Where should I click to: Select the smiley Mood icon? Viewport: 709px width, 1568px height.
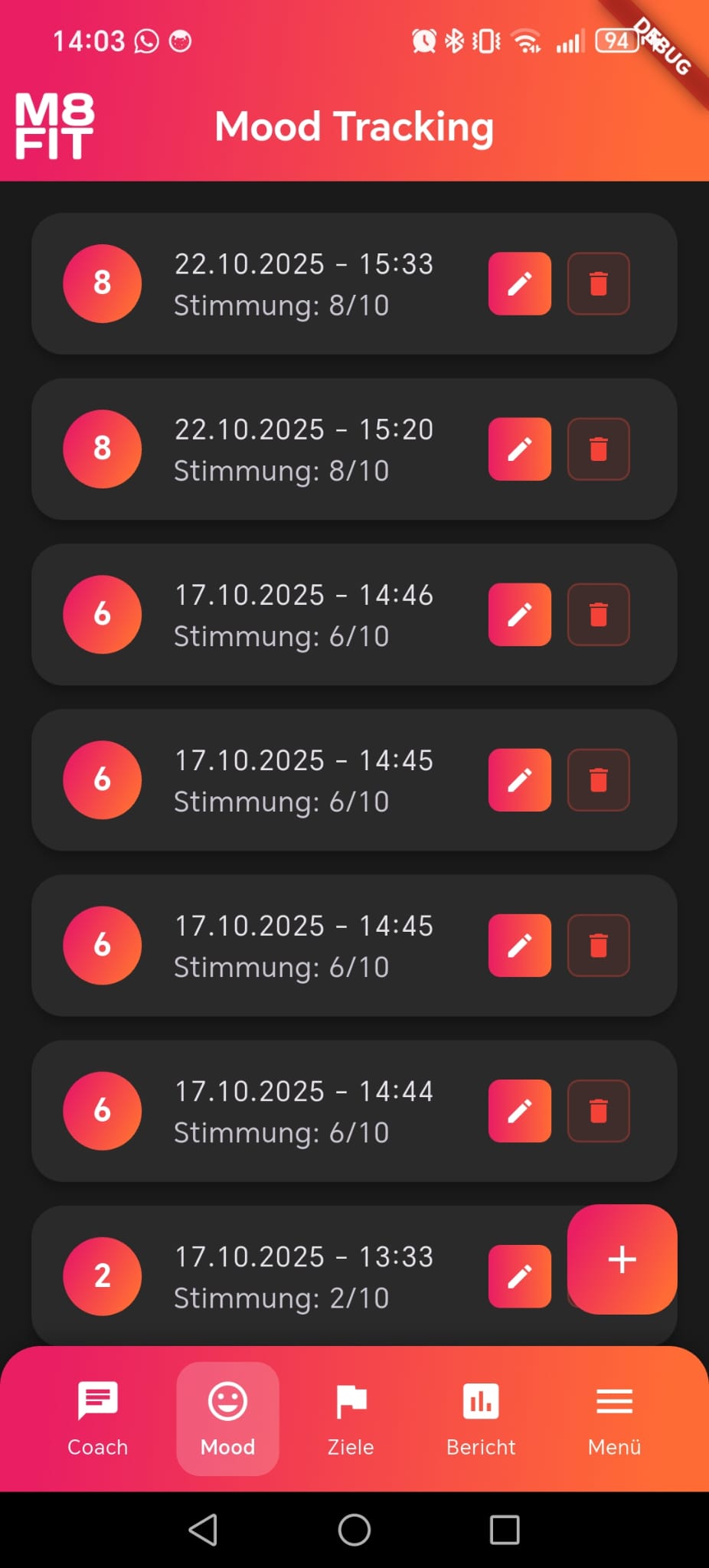227,1401
